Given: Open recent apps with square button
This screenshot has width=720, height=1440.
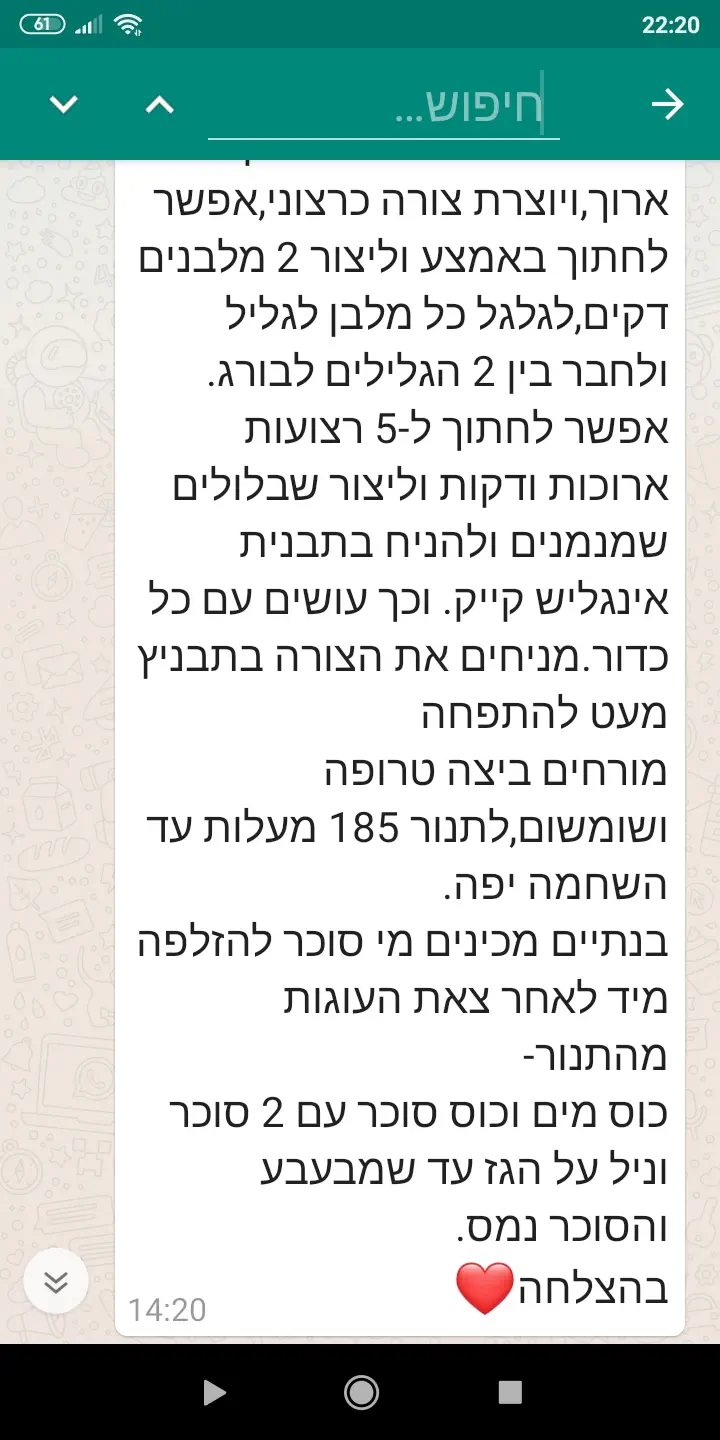Looking at the screenshot, I should pos(510,1392).
